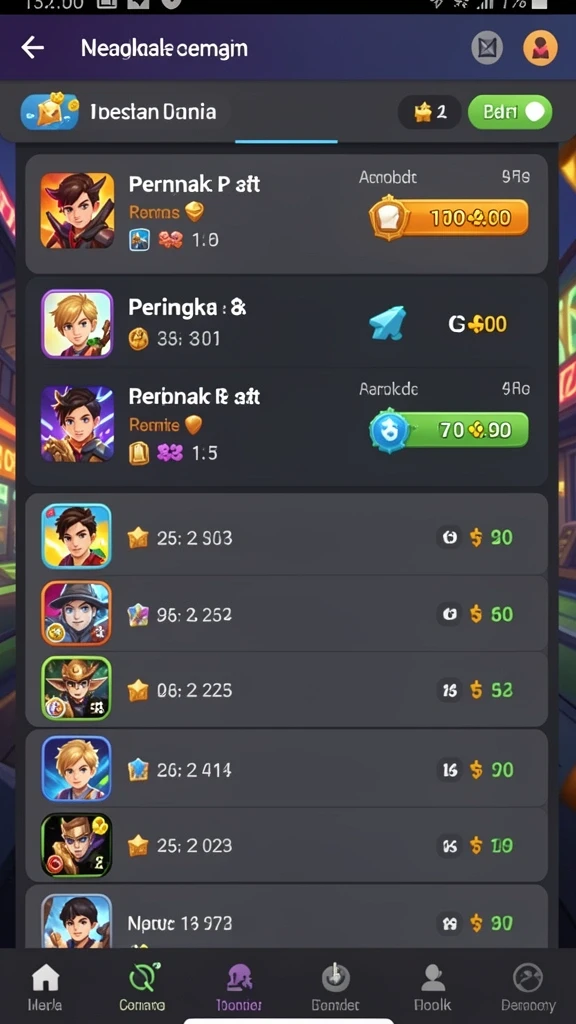Switch to the home tab

tap(45, 986)
